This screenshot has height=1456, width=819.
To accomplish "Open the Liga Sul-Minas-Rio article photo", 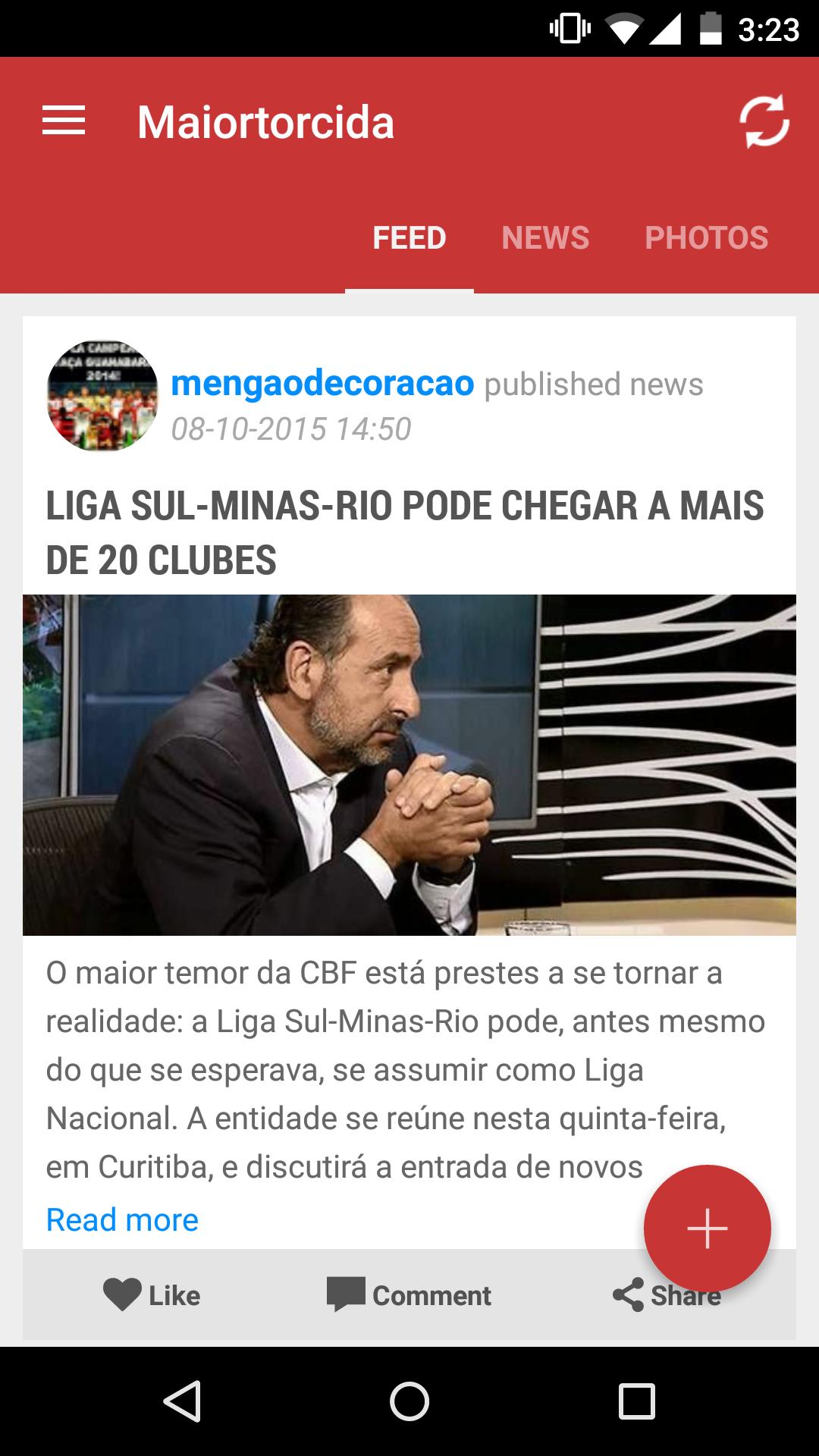I will pyautogui.click(x=409, y=764).
